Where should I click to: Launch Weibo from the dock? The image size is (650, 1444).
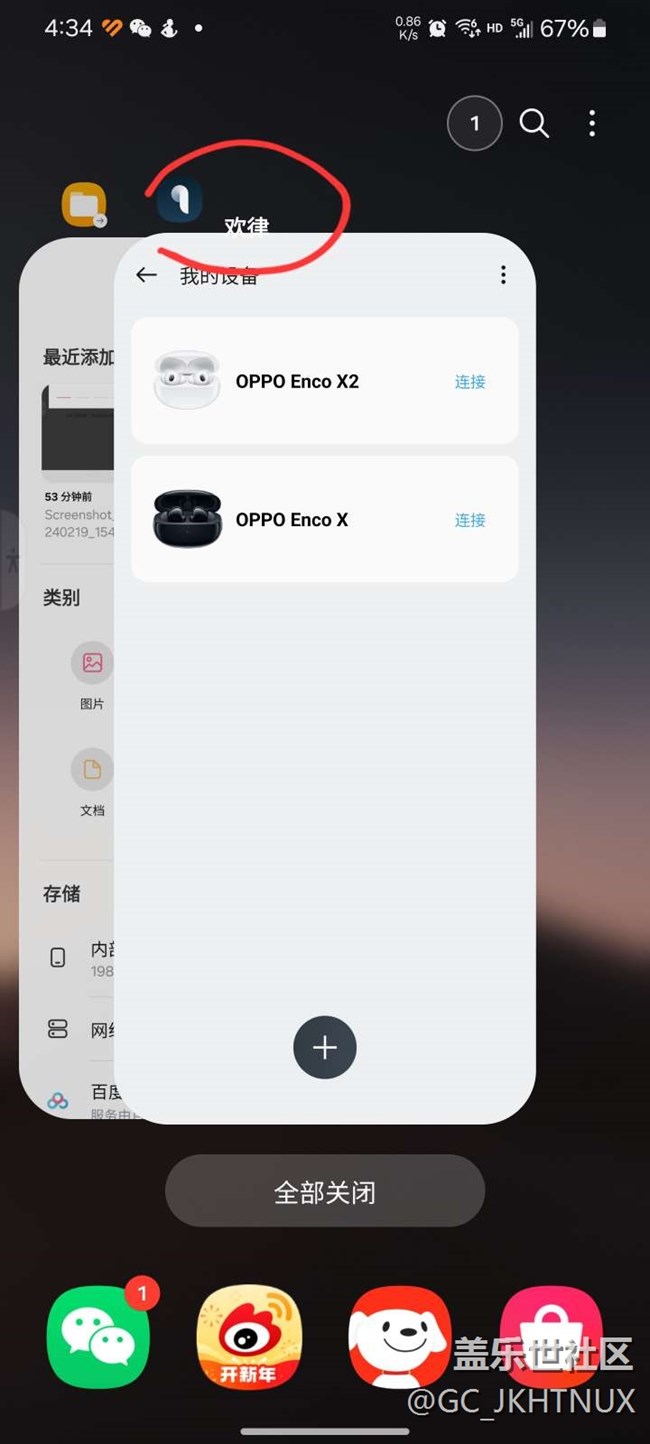(249, 1336)
